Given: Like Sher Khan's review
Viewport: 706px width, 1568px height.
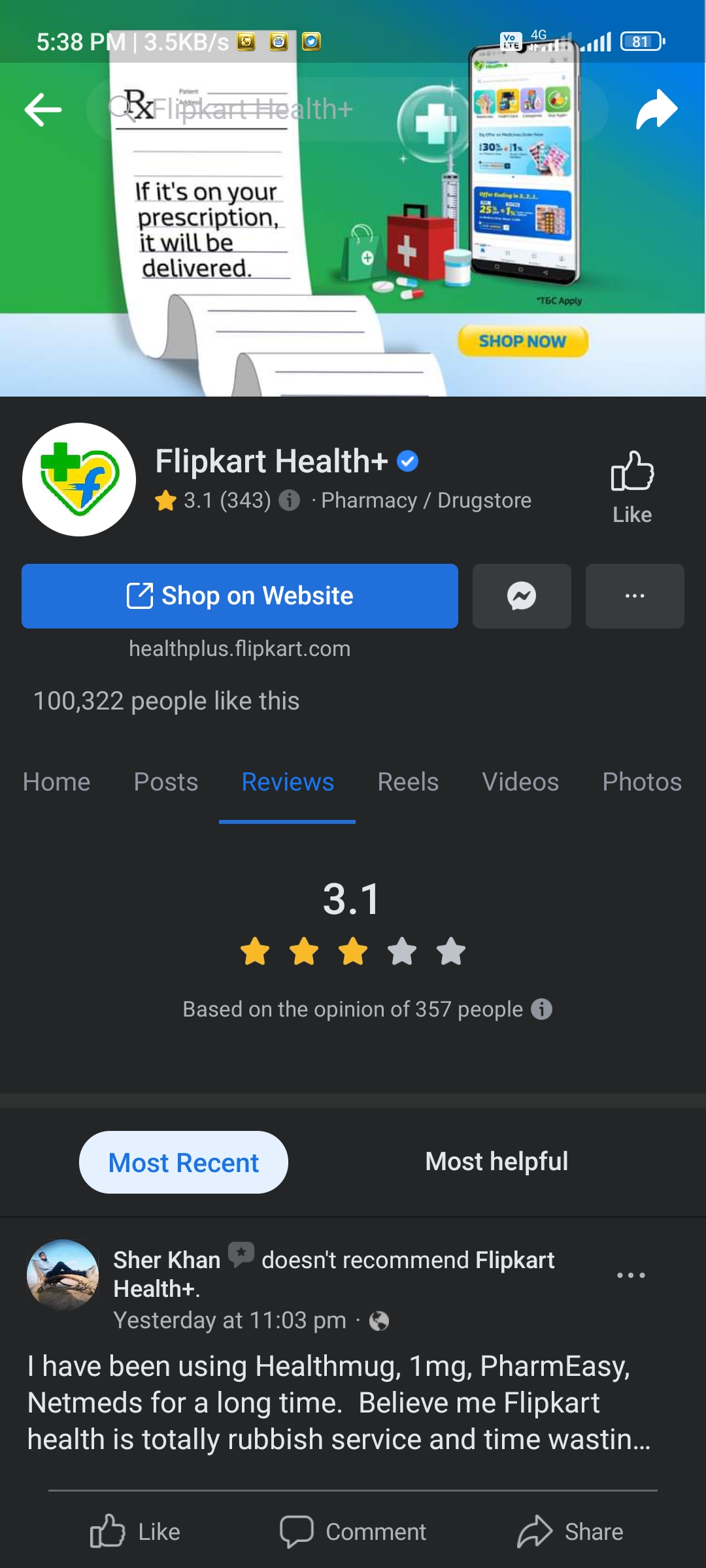Looking at the screenshot, I should click(135, 1531).
